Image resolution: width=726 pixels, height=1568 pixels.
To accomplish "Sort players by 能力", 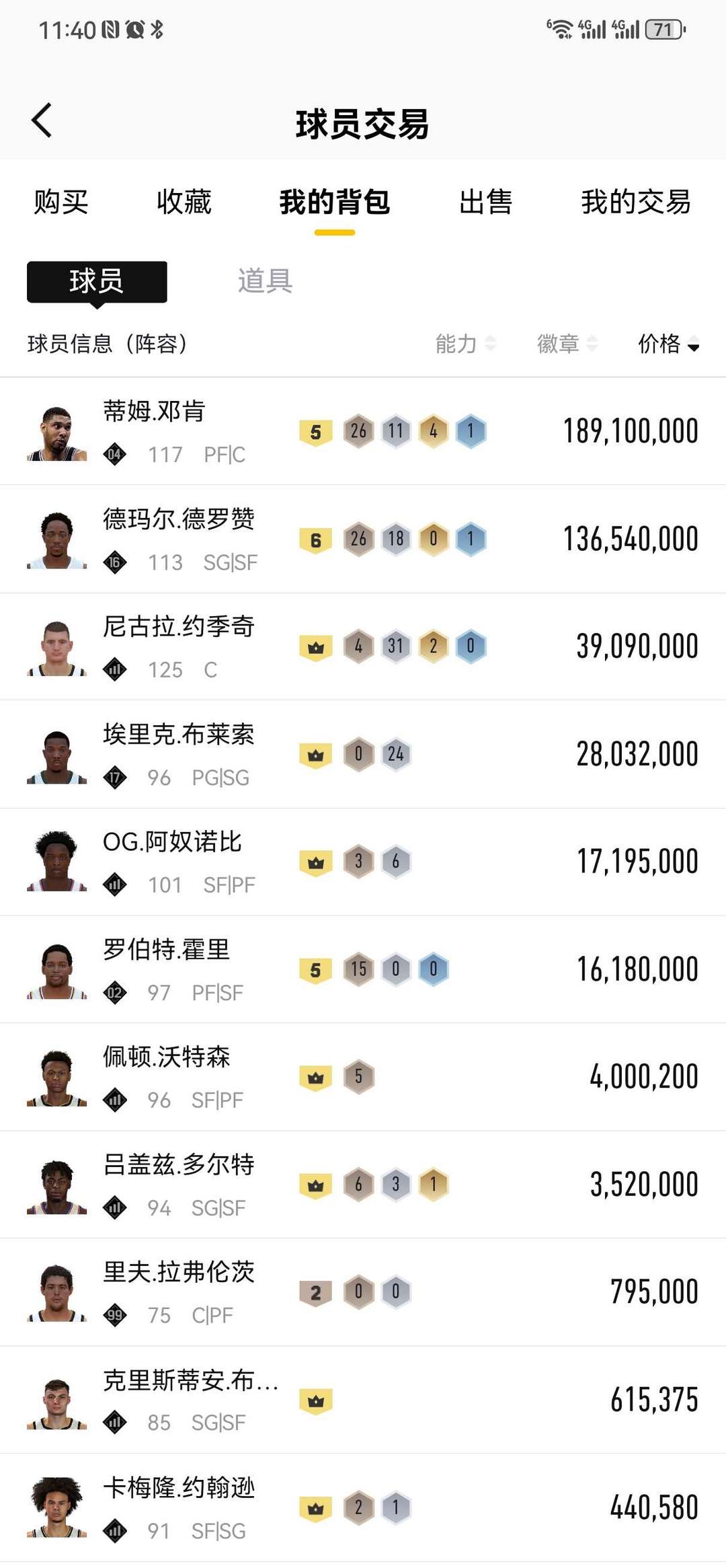I will pyautogui.click(x=465, y=344).
